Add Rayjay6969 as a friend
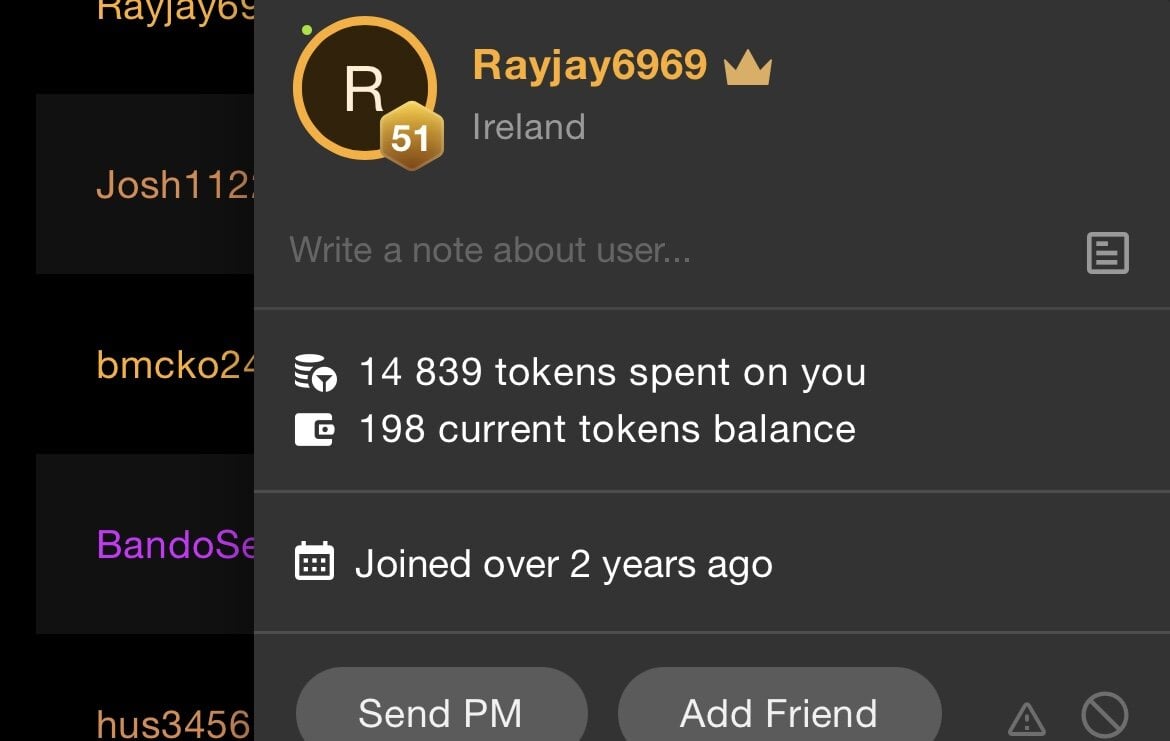1170x741 pixels. 779,712
